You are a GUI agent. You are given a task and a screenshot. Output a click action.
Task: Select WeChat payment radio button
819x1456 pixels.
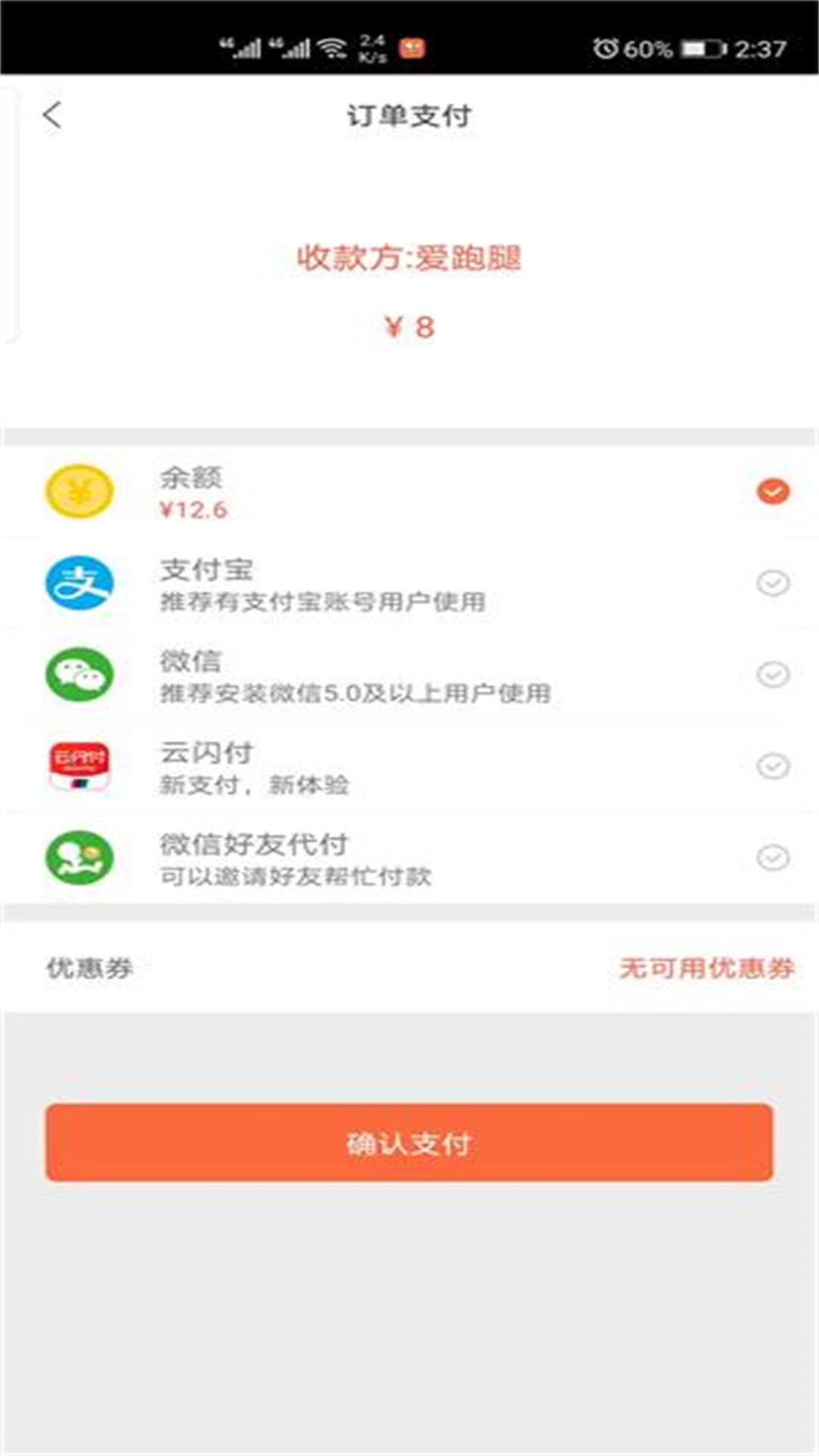pyautogui.click(x=771, y=673)
